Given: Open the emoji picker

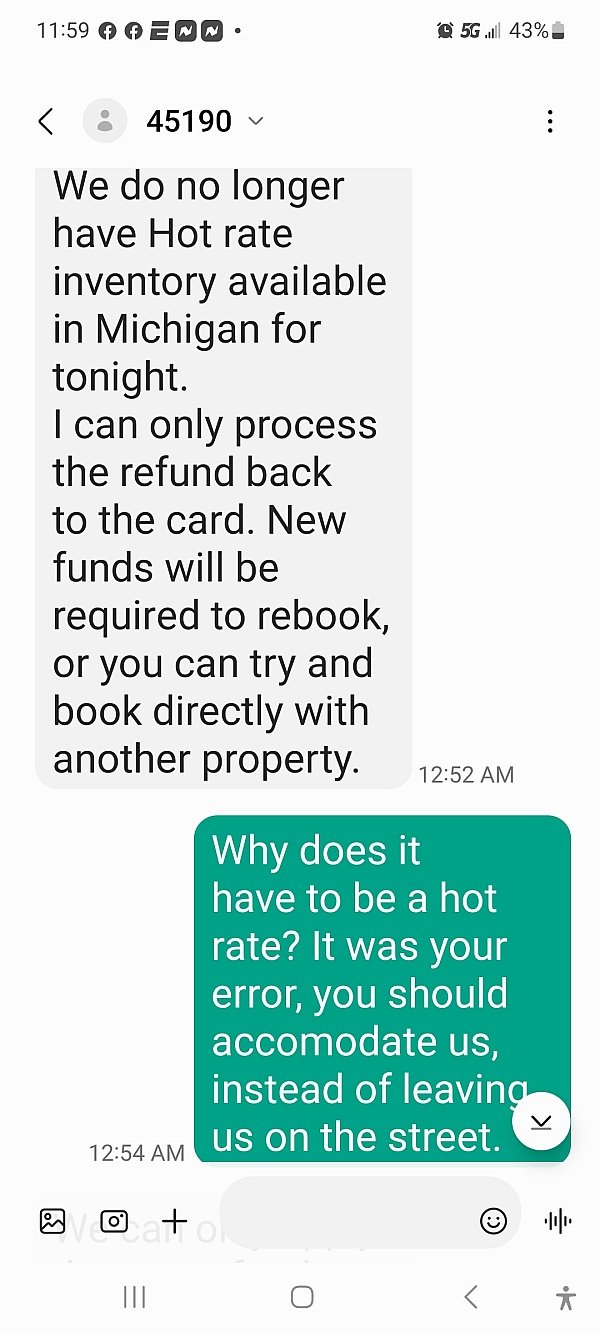Looking at the screenshot, I should [x=493, y=1220].
